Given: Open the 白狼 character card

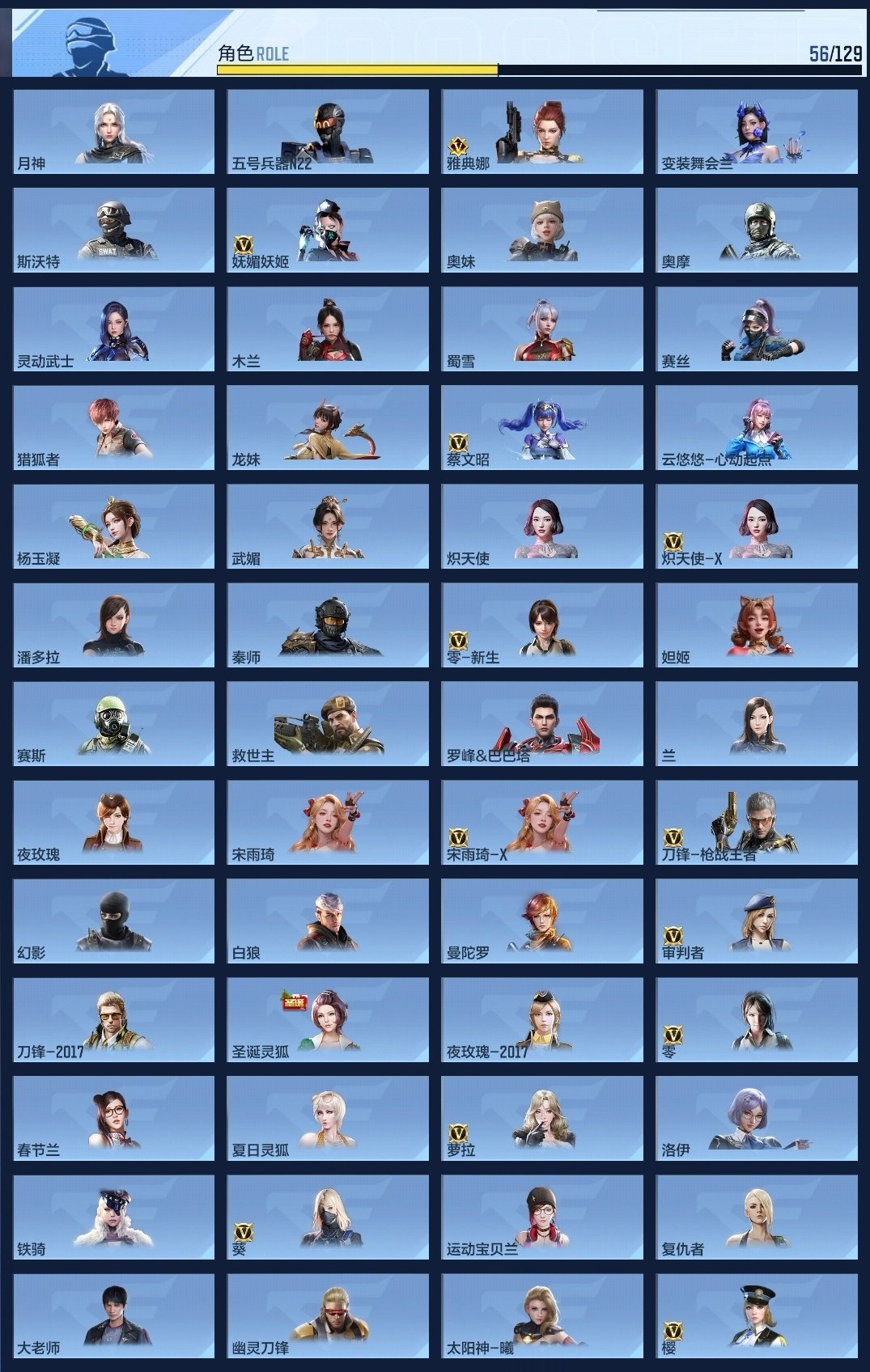Looking at the screenshot, I should point(328,921).
